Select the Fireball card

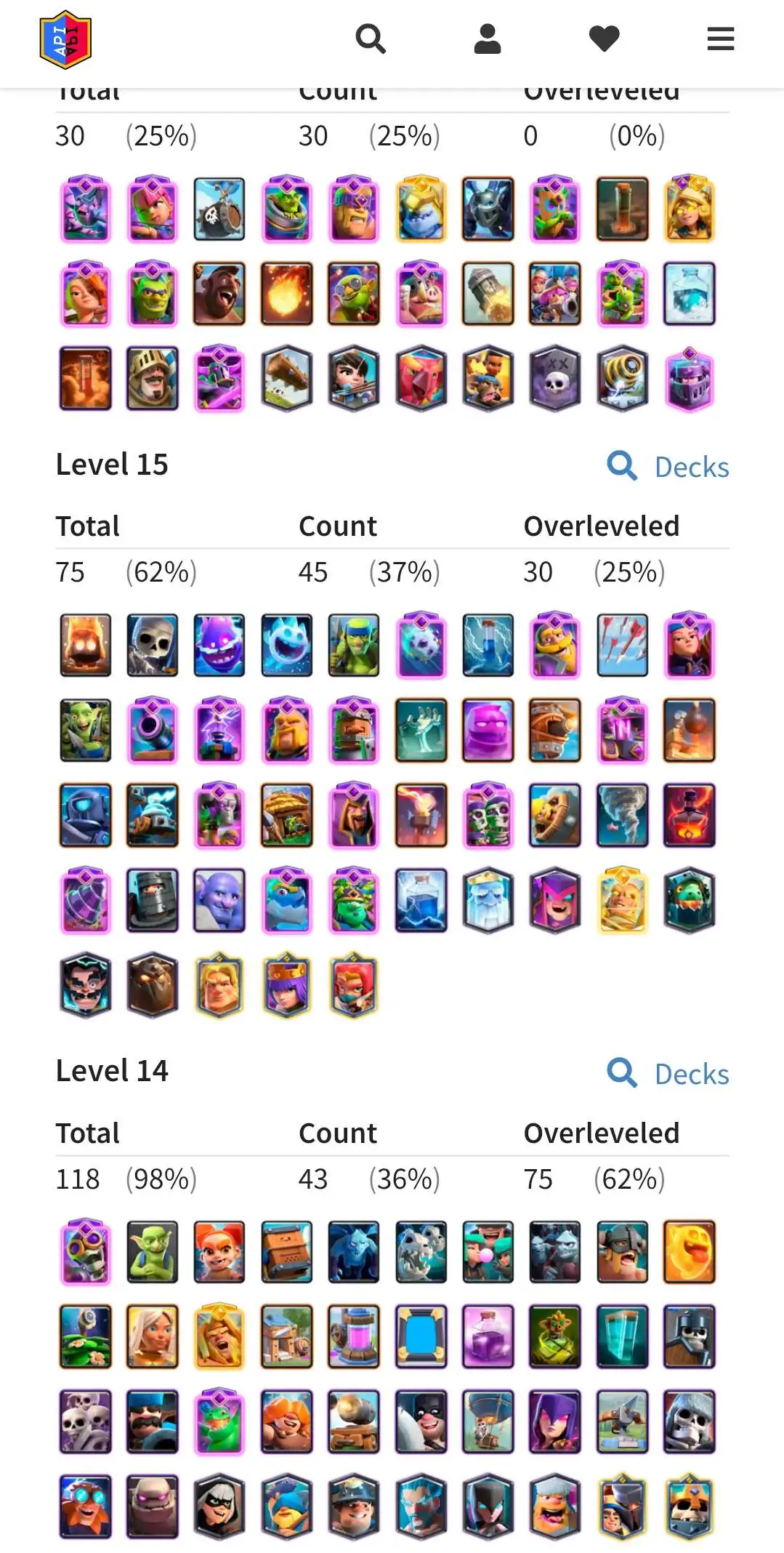(287, 294)
